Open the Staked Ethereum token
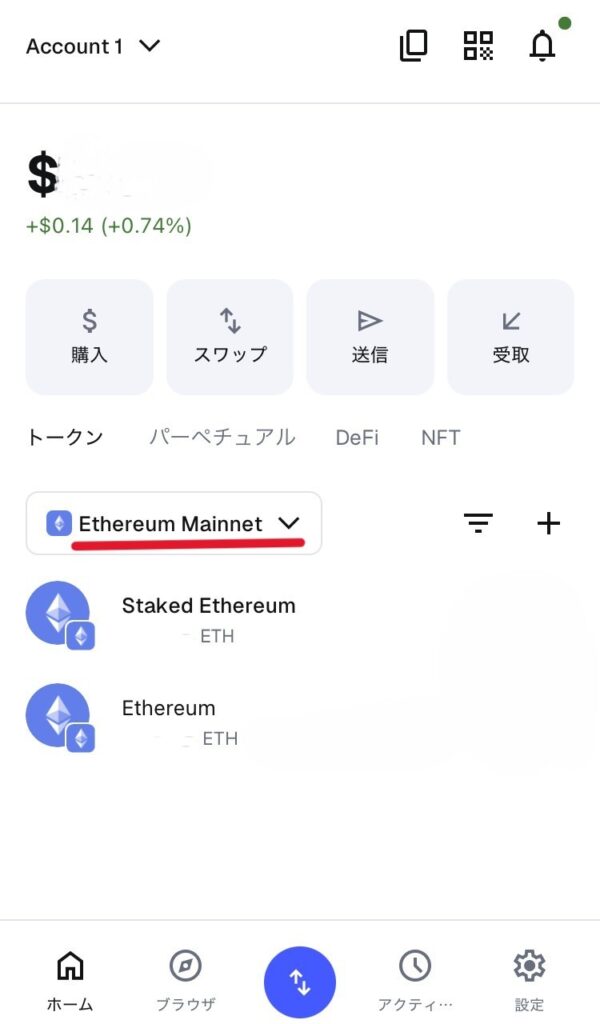This screenshot has width=600, height=1024. pyautogui.click(x=208, y=617)
